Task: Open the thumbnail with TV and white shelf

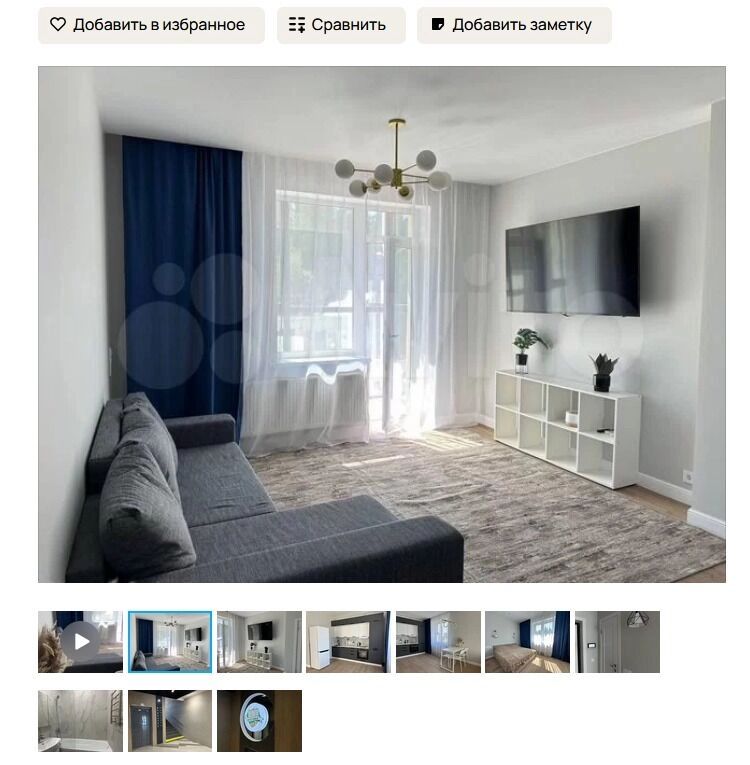Action: (259, 641)
